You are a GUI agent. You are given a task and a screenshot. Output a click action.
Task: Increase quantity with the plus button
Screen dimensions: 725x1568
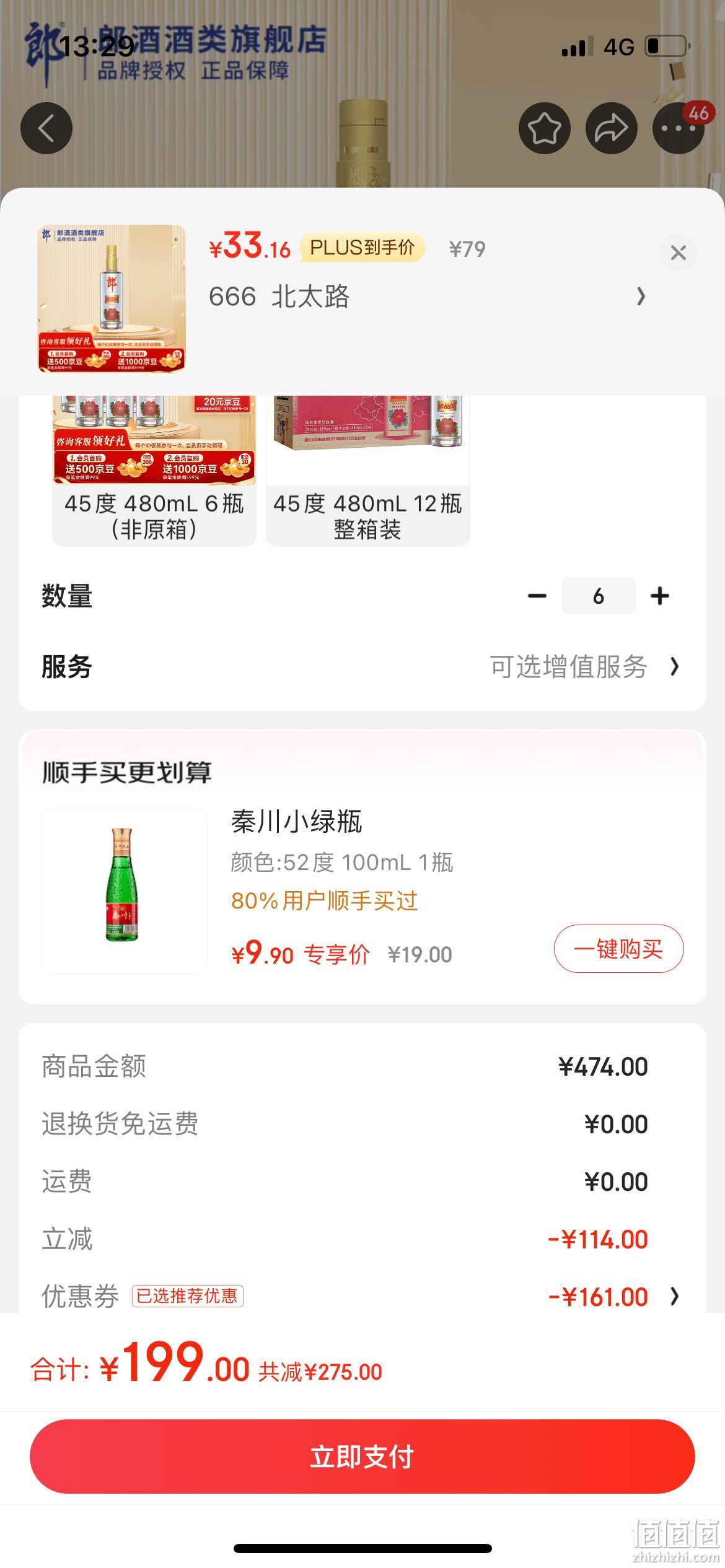(x=660, y=596)
